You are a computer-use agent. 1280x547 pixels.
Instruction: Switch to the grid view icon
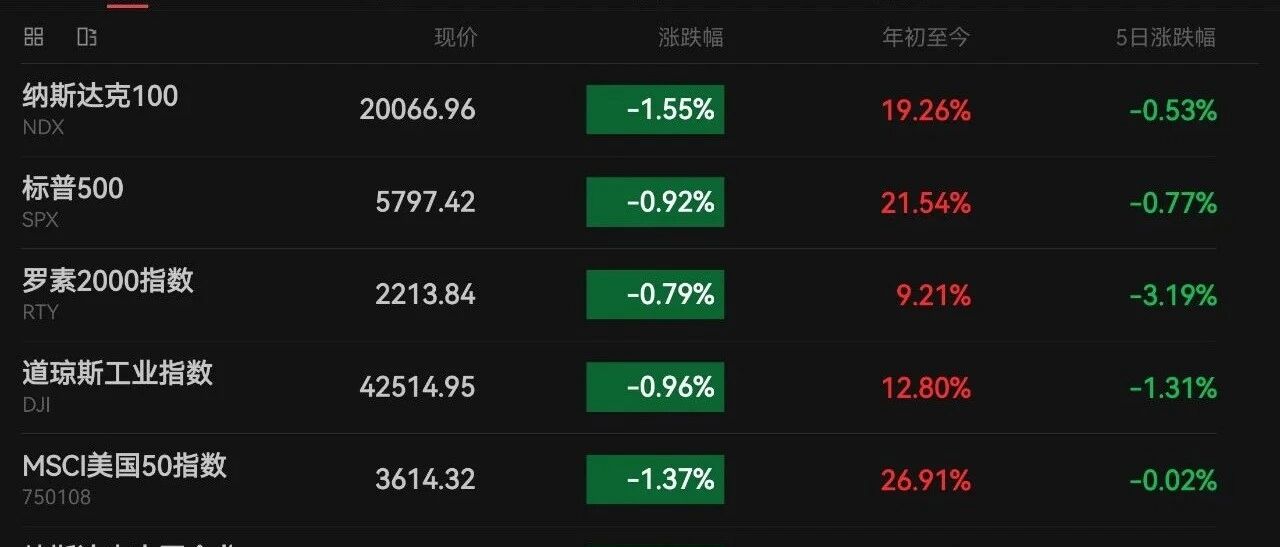pos(34,37)
